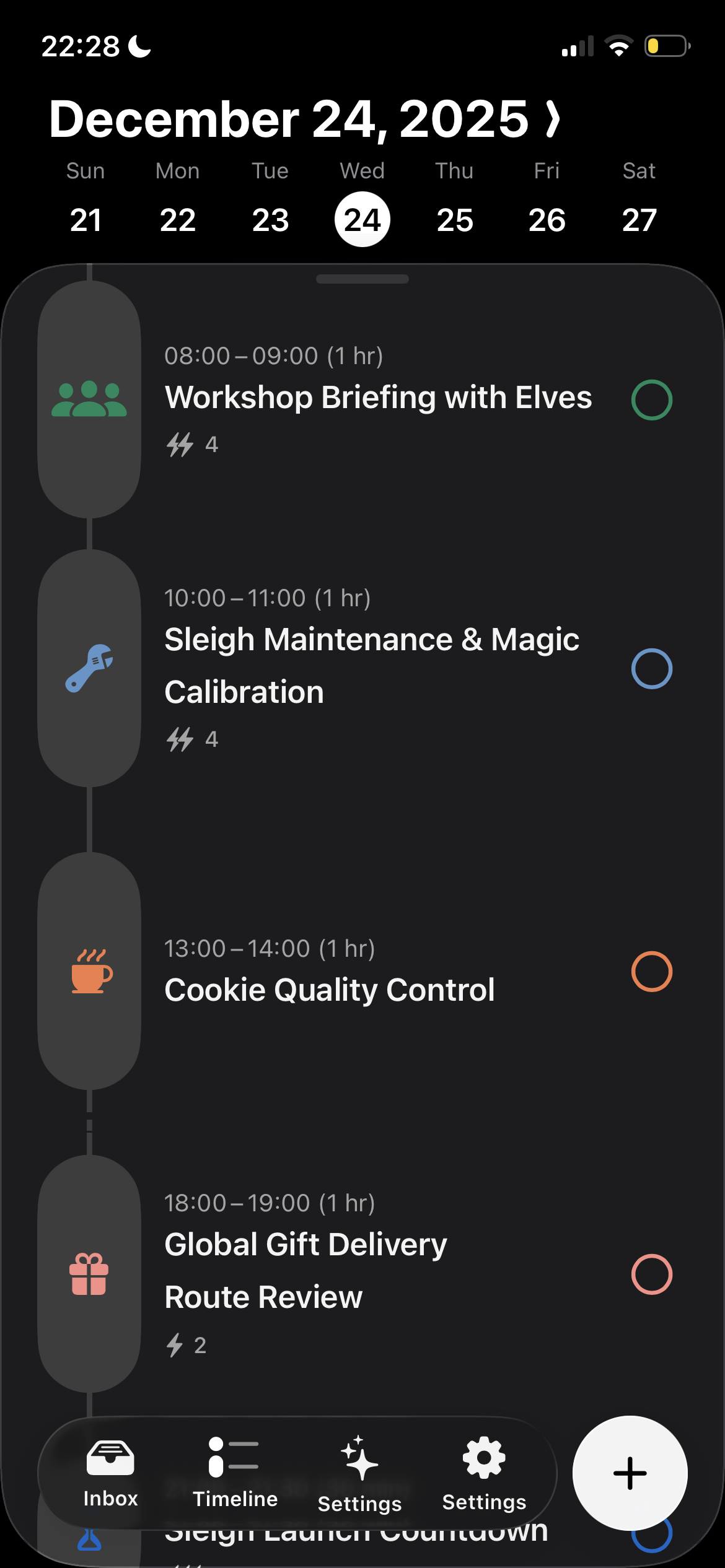Viewport: 725px width, 1568px height.
Task: Open the gear Settings tab
Action: (484, 1473)
